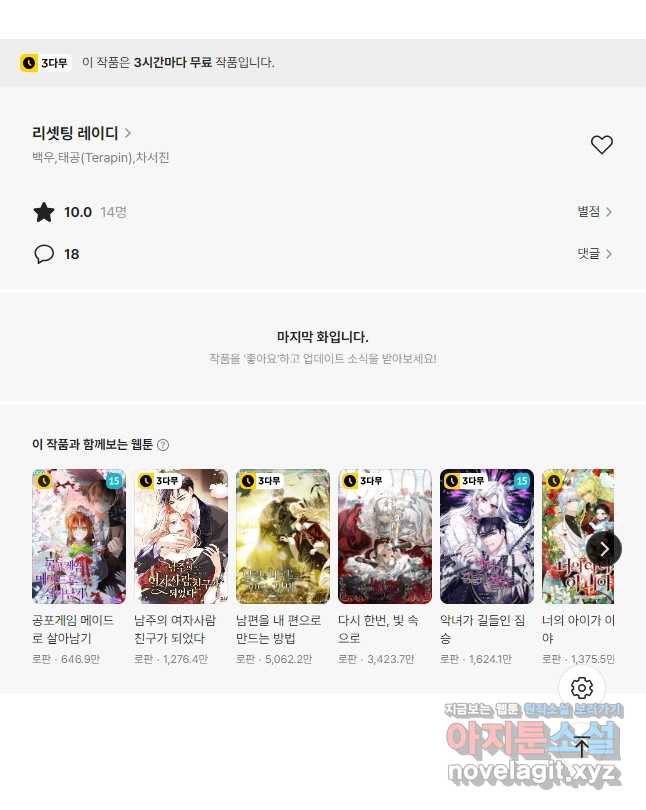Image resolution: width=646 pixels, height=810 pixels.
Task: Jump back to top of page
Action: [x=582, y=746]
